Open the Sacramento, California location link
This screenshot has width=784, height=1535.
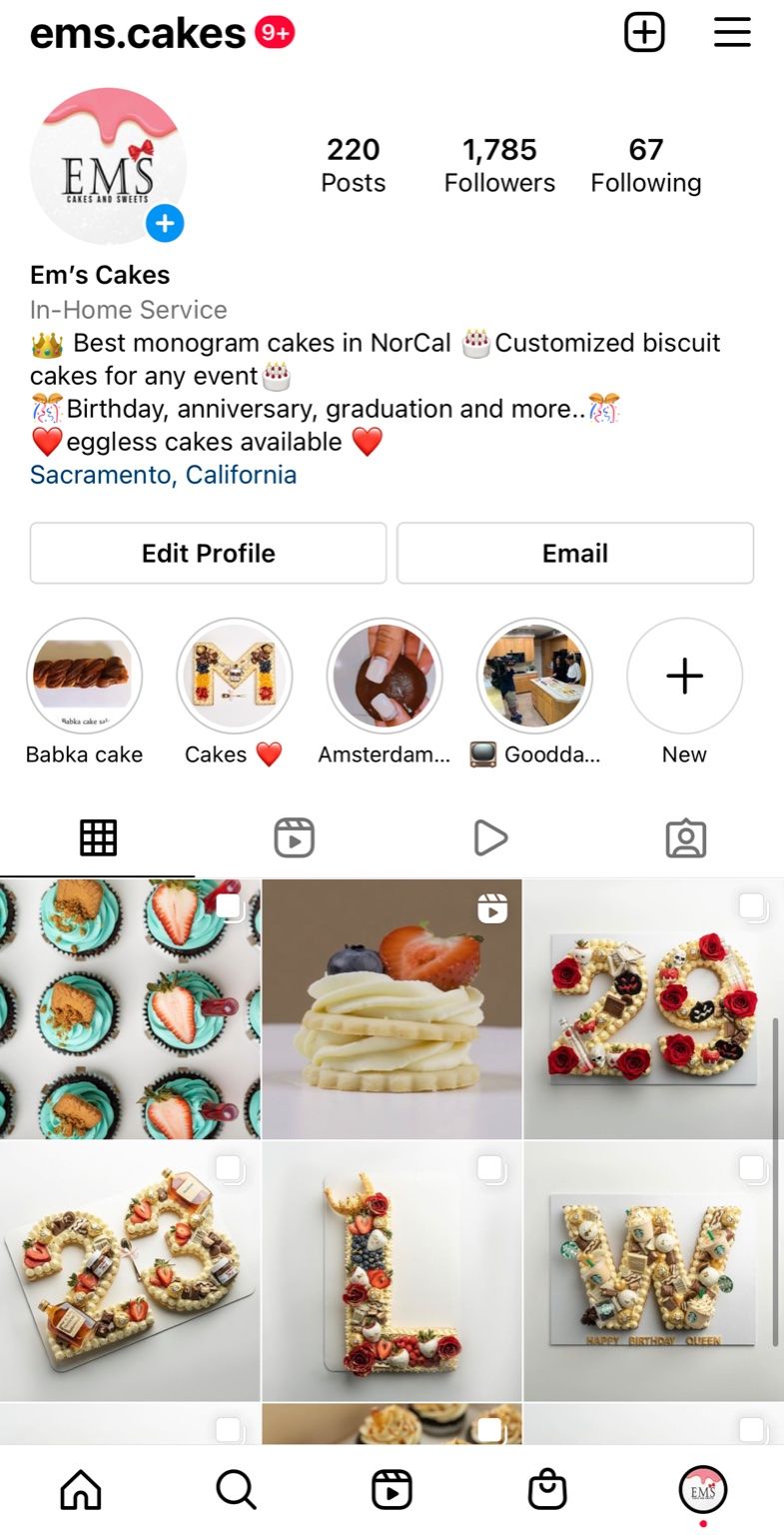pos(163,475)
